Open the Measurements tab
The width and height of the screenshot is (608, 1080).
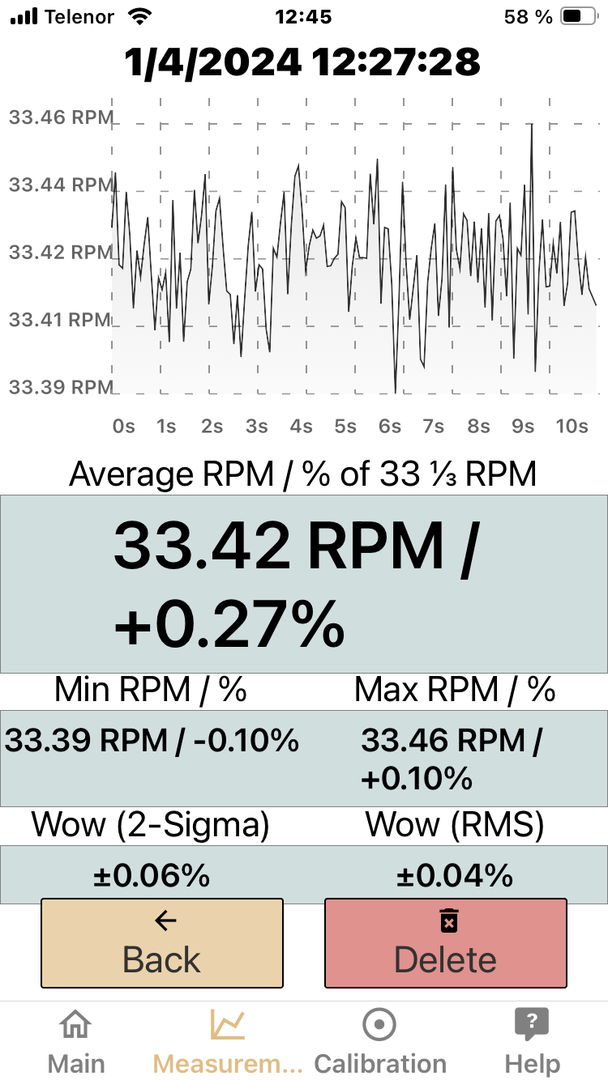(x=227, y=1041)
